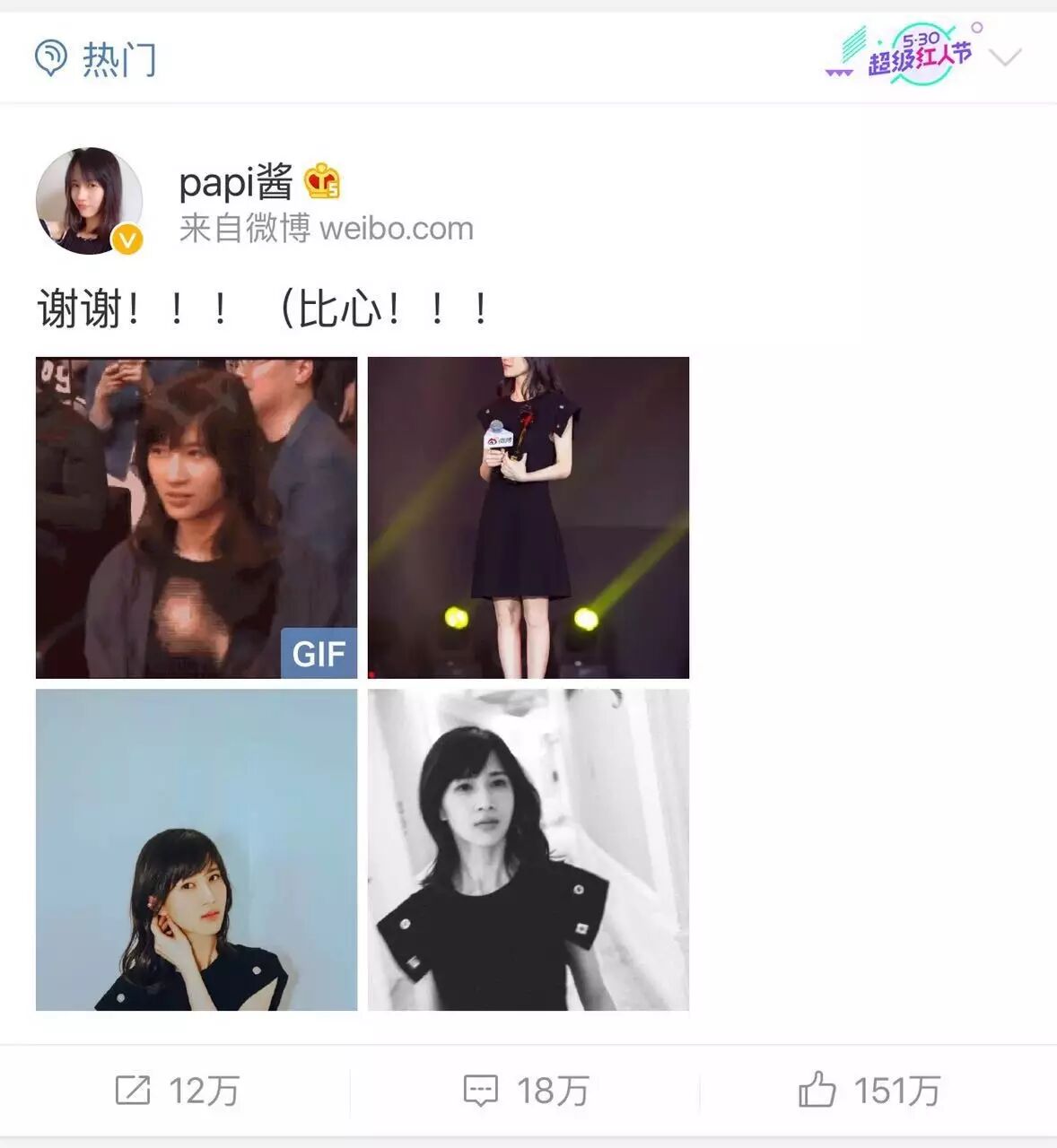Open the blue background portrait photo
This screenshot has width=1057, height=1148.
click(197, 849)
